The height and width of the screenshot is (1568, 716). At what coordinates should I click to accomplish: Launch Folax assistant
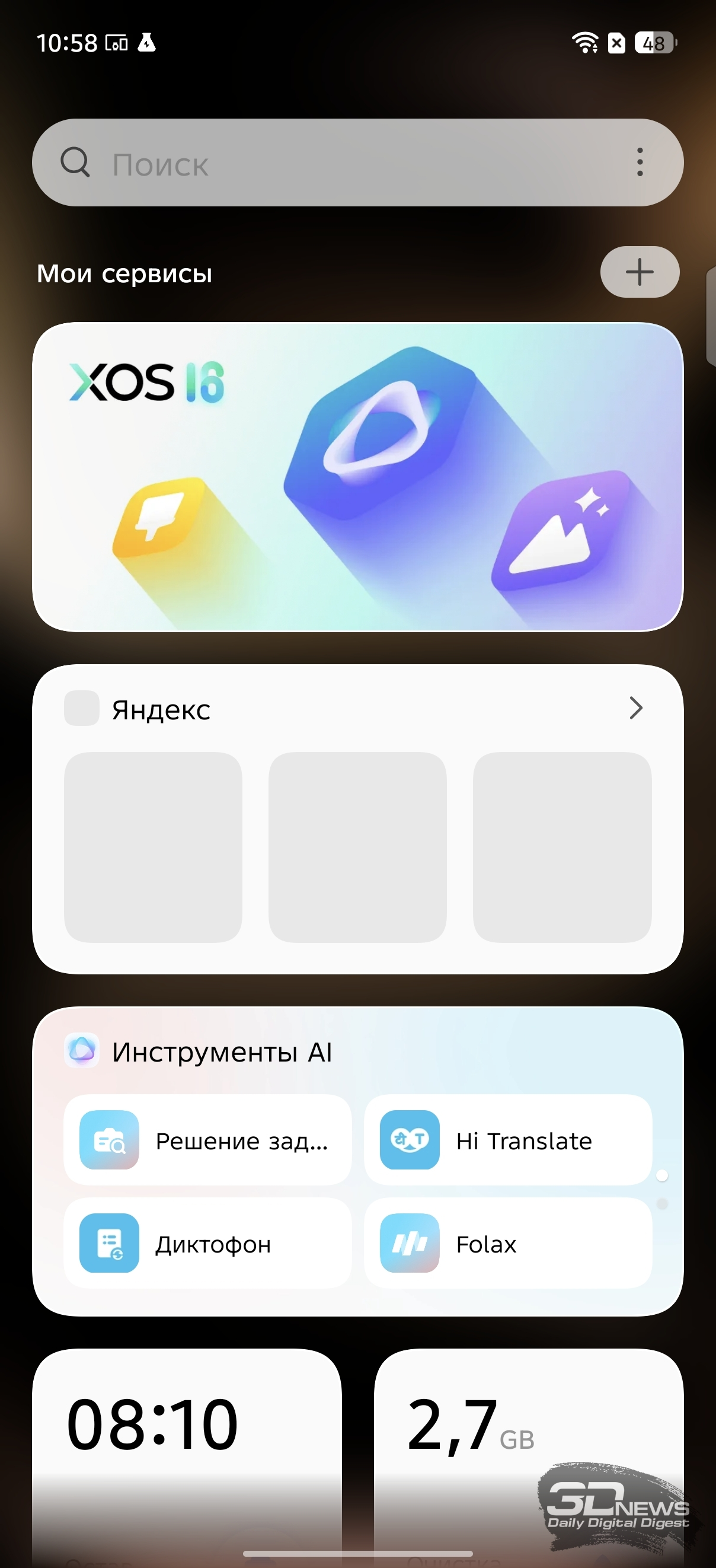(x=508, y=1244)
